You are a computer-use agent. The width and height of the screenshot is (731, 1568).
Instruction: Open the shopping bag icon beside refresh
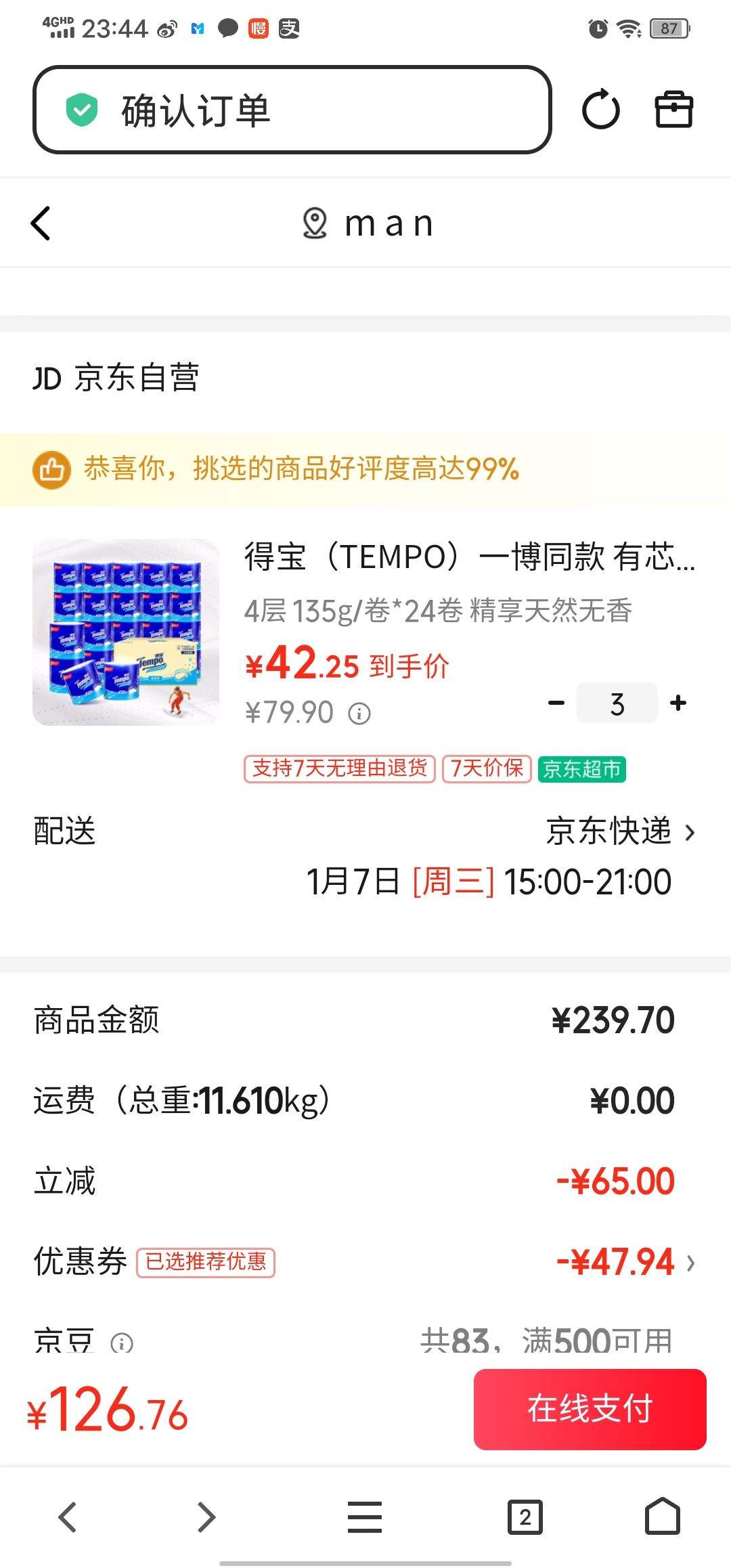click(673, 110)
